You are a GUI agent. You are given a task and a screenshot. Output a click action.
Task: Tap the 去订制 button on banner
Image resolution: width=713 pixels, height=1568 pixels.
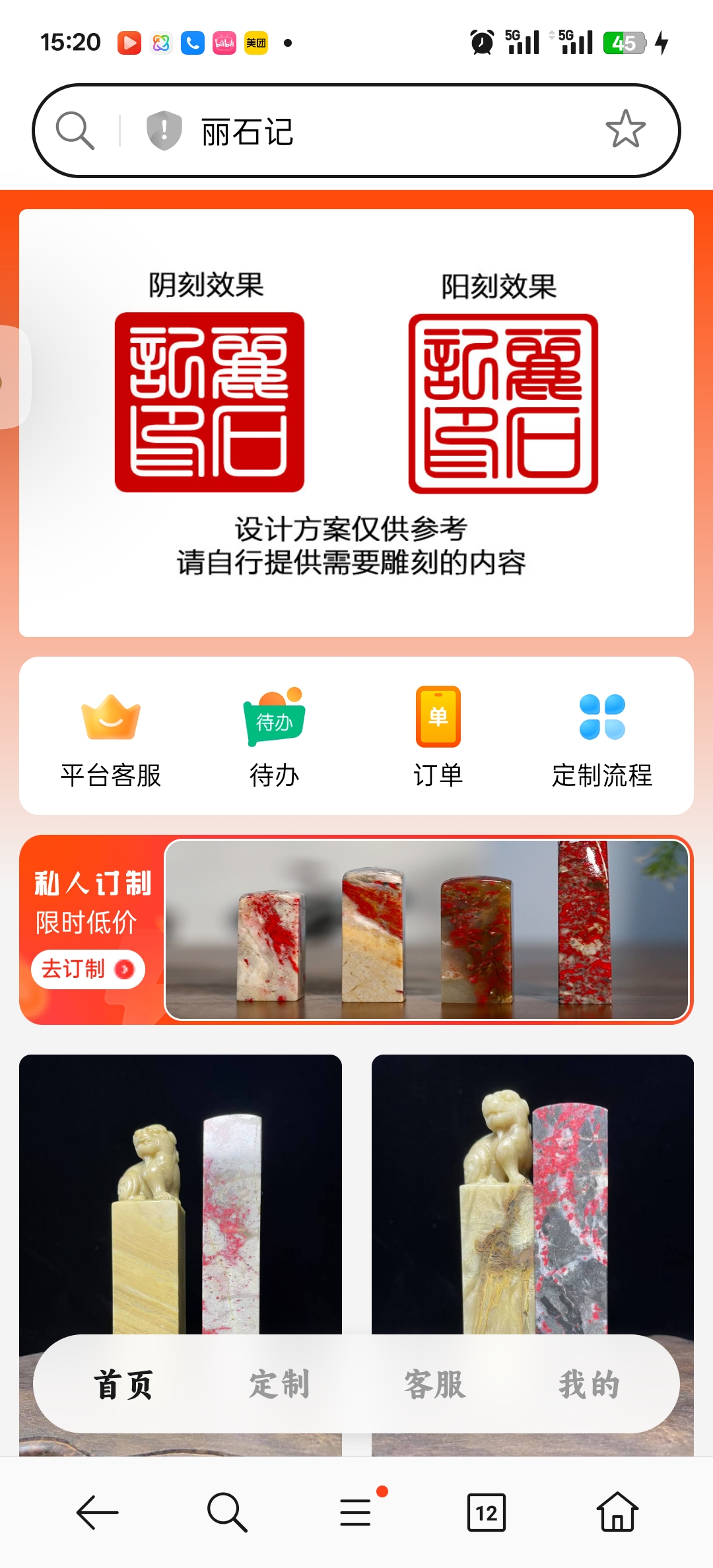click(88, 969)
